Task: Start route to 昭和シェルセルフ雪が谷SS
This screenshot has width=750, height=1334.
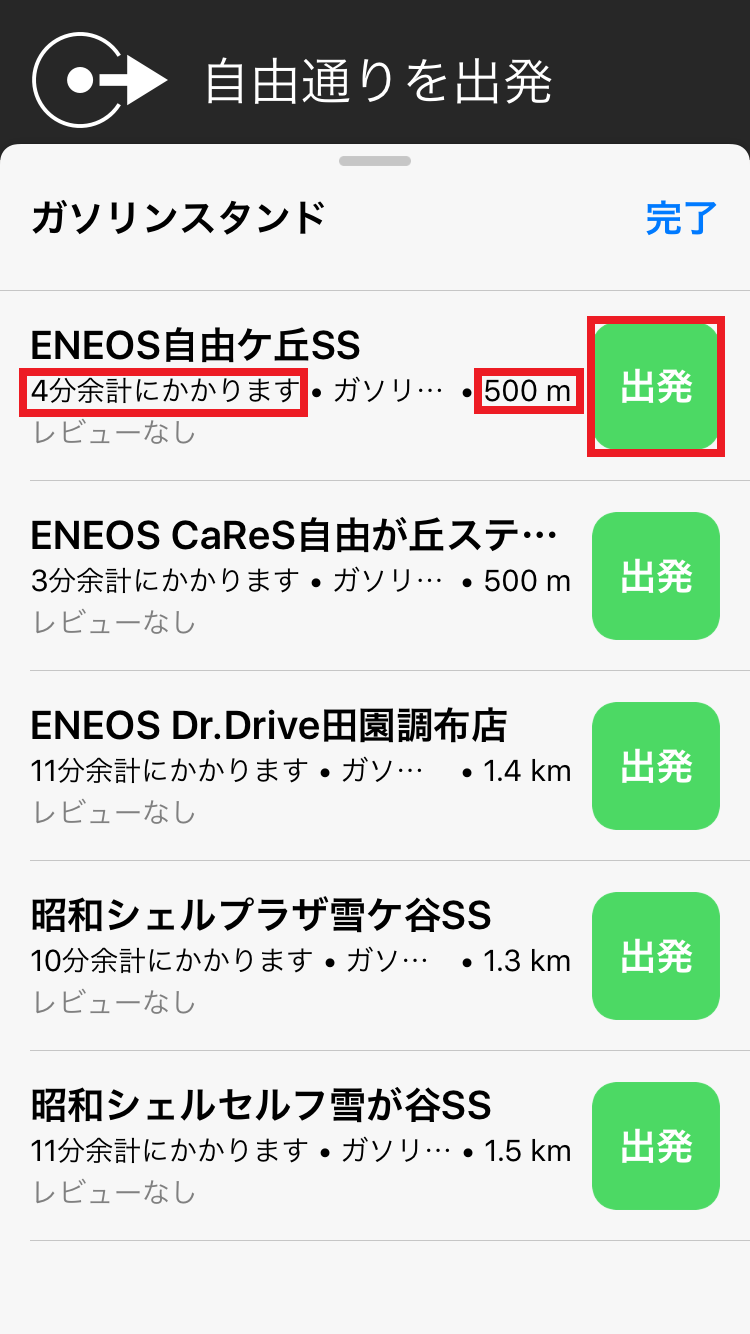Action: coord(656,1146)
